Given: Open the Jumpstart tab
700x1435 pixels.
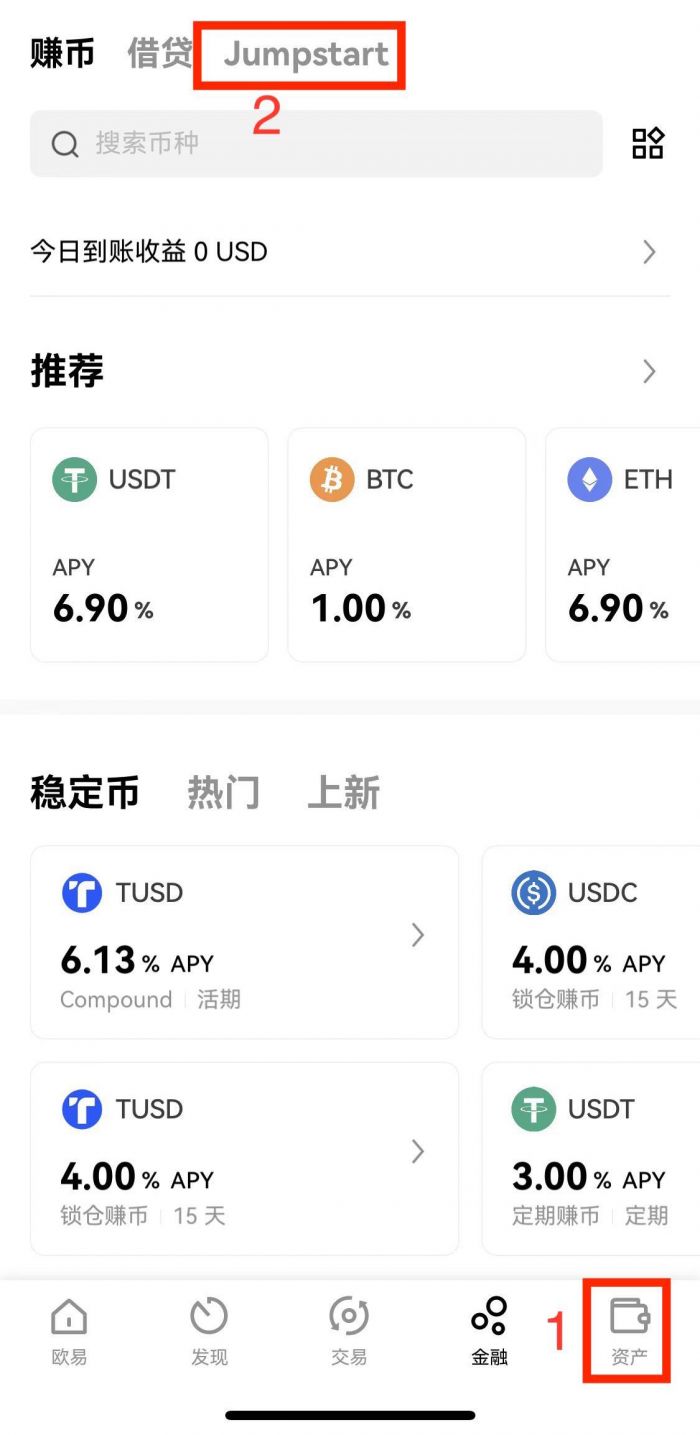Looking at the screenshot, I should (305, 54).
